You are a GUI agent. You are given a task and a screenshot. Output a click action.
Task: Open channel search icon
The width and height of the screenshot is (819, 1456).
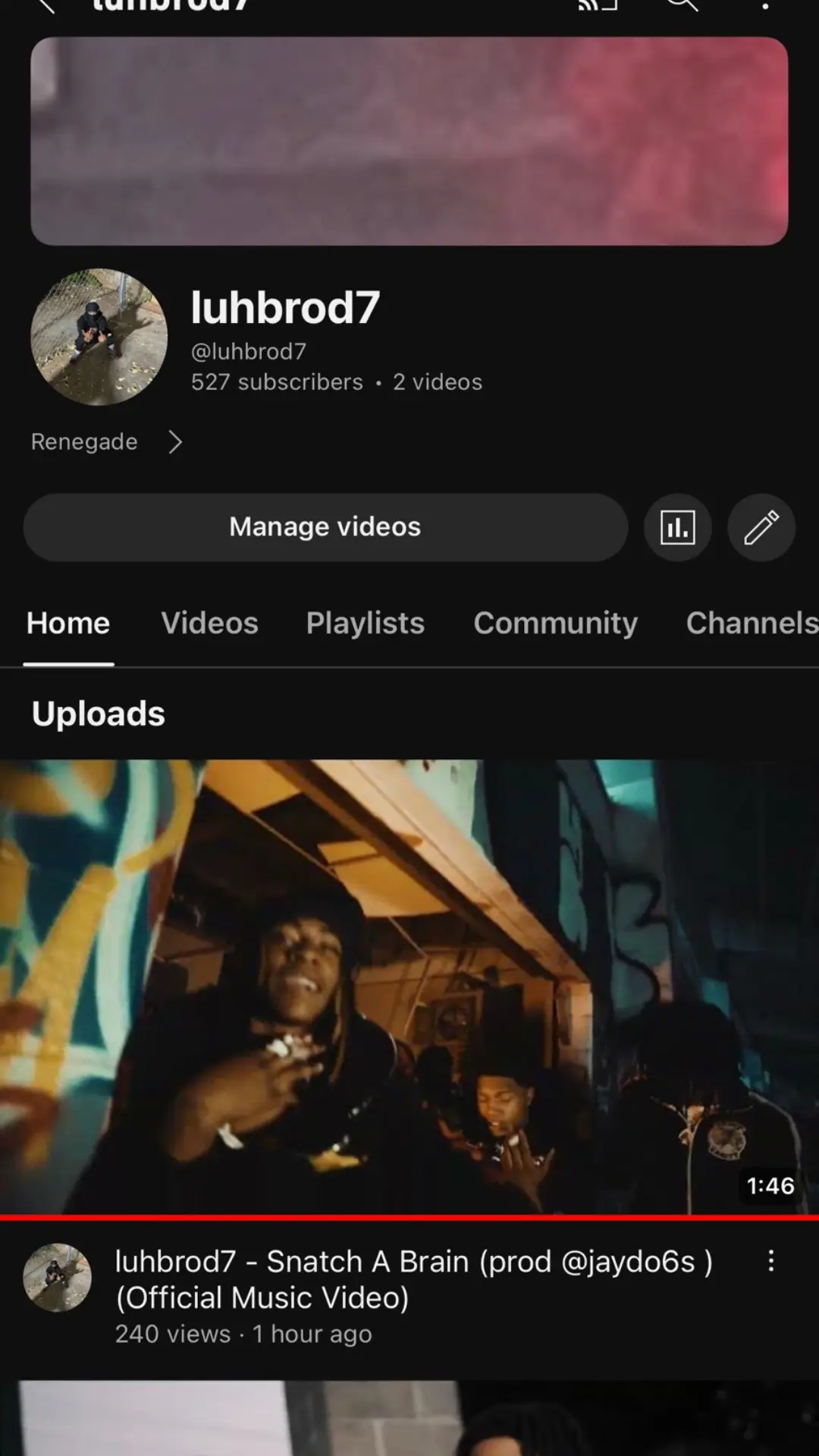682,5
